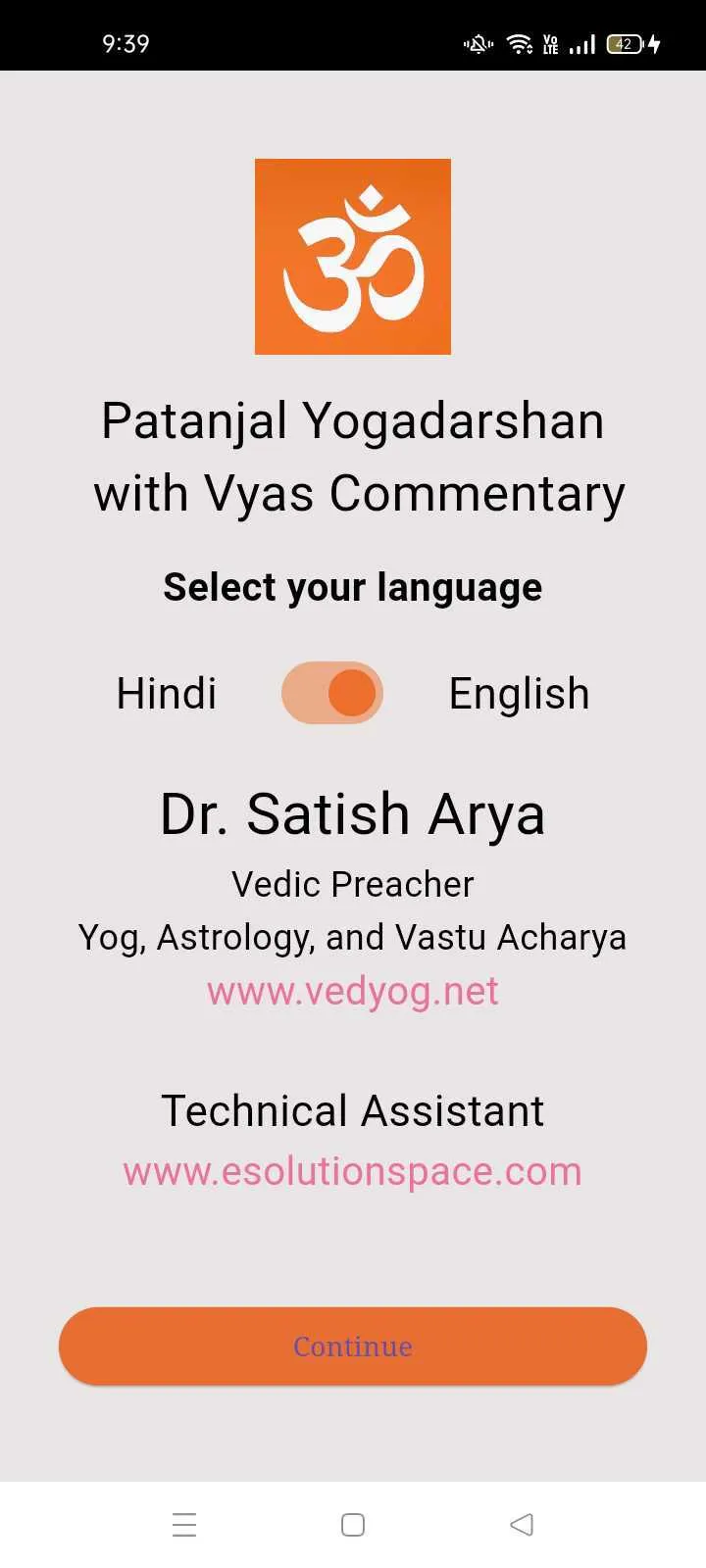Open recent apps from navigation bar
Screen dimensions: 706x1568
[x=184, y=1525]
